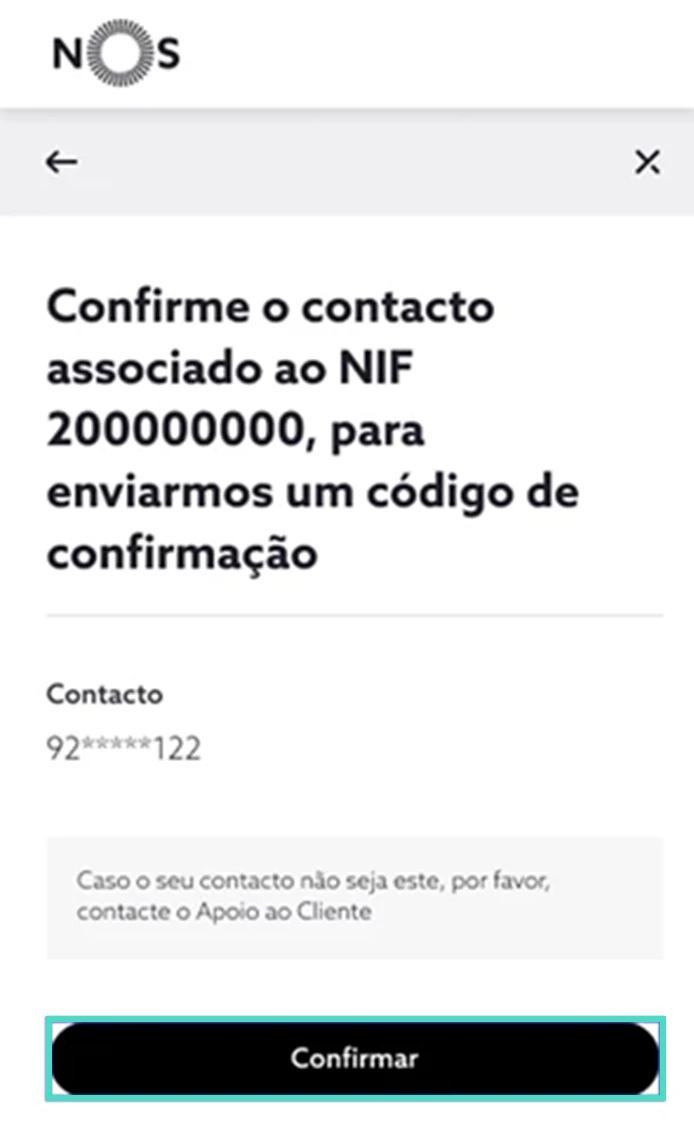Tap the Confirmar button

click(355, 1058)
